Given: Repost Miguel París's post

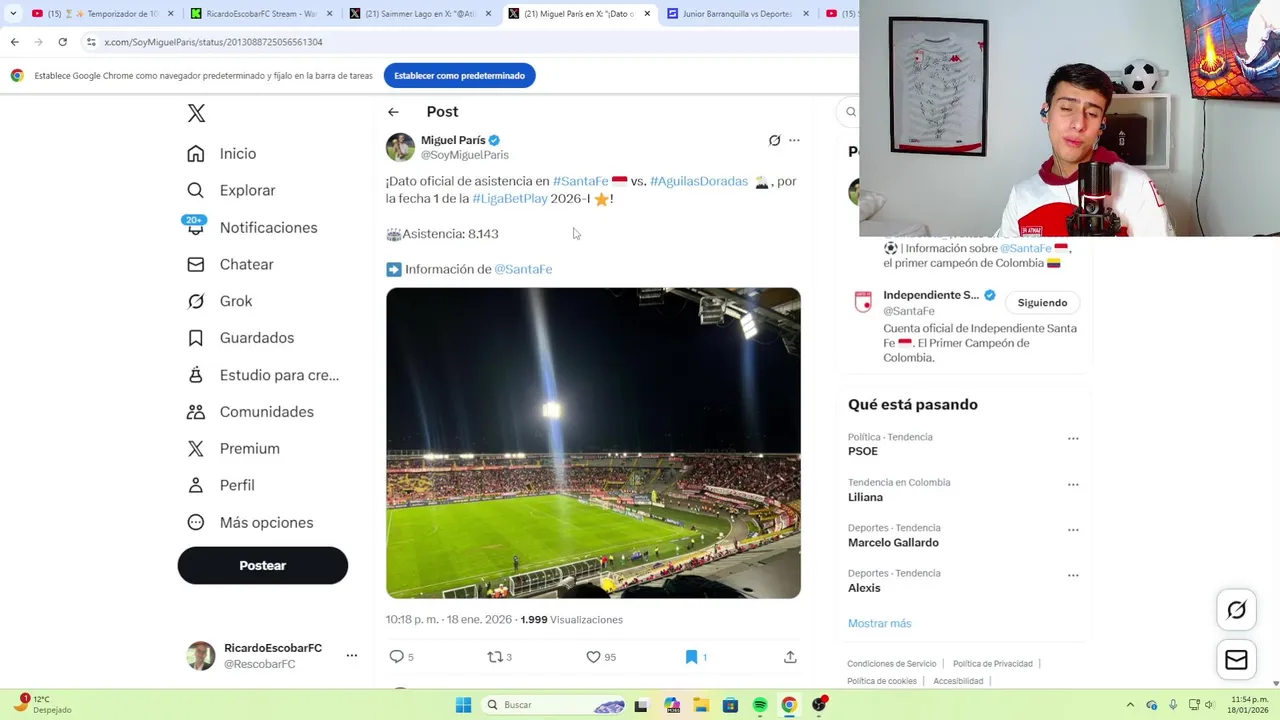Looking at the screenshot, I should [x=494, y=657].
